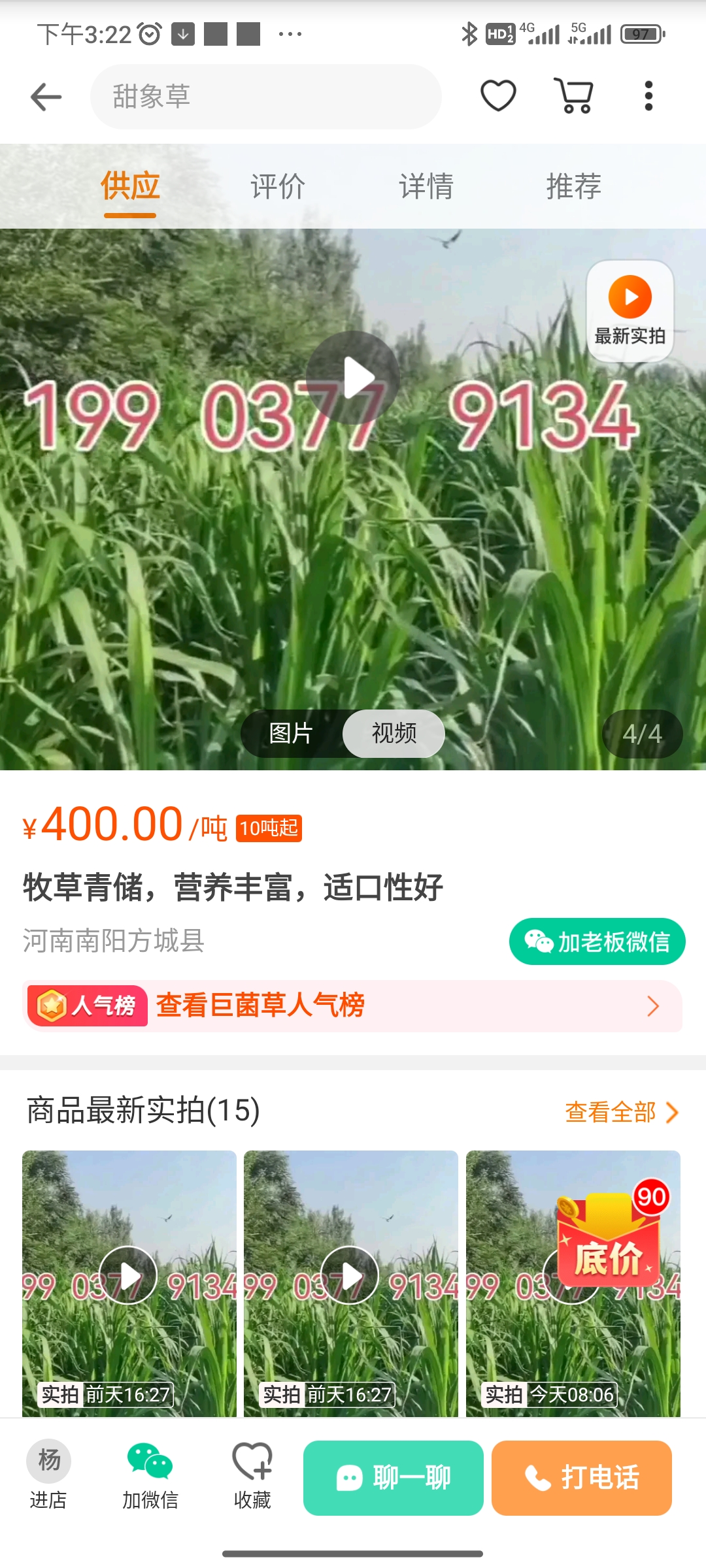Tap 加微信 in the bottom bar
Viewport: 706px width, 1568px height.
[150, 1477]
